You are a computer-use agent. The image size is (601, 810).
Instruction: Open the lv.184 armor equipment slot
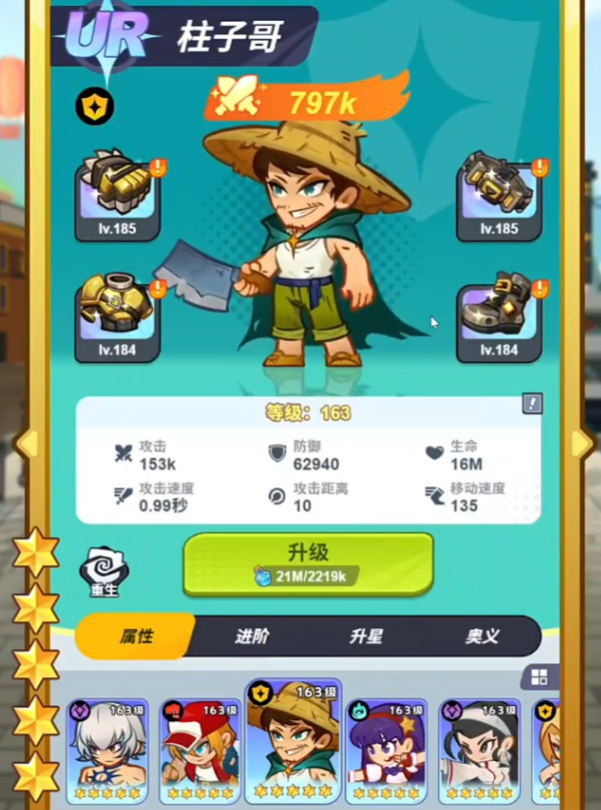(x=119, y=318)
